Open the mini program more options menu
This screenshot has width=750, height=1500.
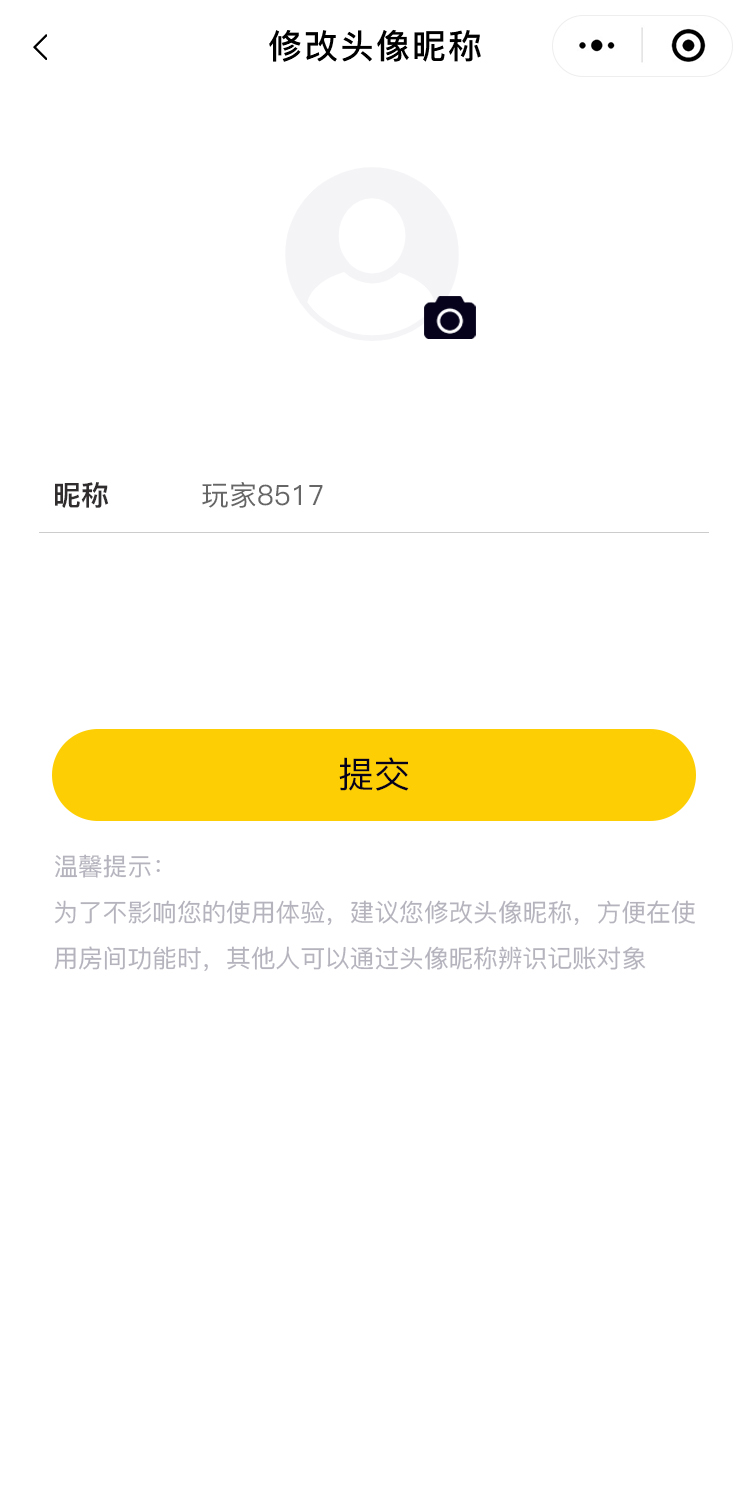tap(597, 46)
